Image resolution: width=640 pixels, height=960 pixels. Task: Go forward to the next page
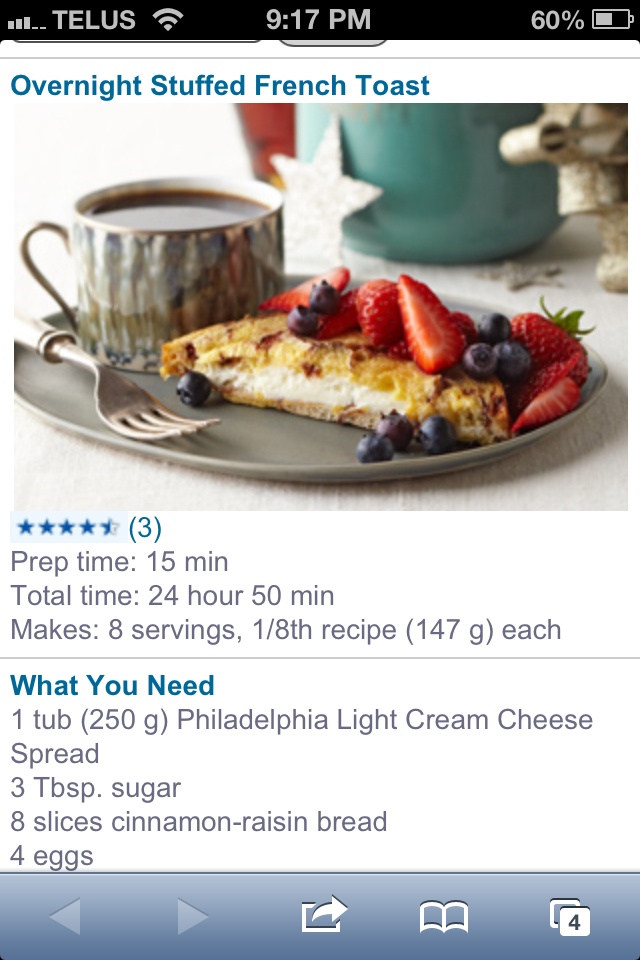(x=193, y=916)
